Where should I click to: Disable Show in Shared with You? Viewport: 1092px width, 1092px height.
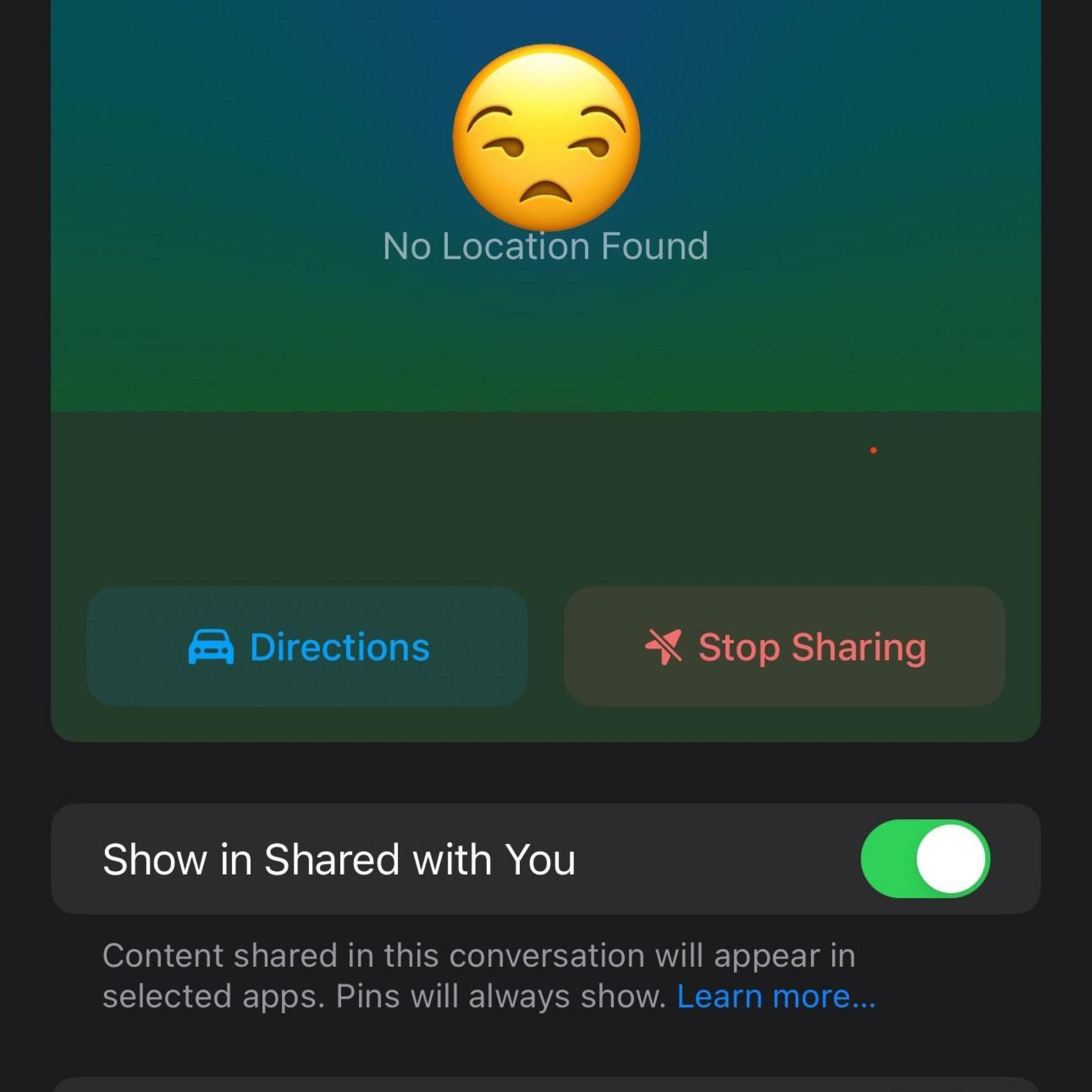coord(925,858)
